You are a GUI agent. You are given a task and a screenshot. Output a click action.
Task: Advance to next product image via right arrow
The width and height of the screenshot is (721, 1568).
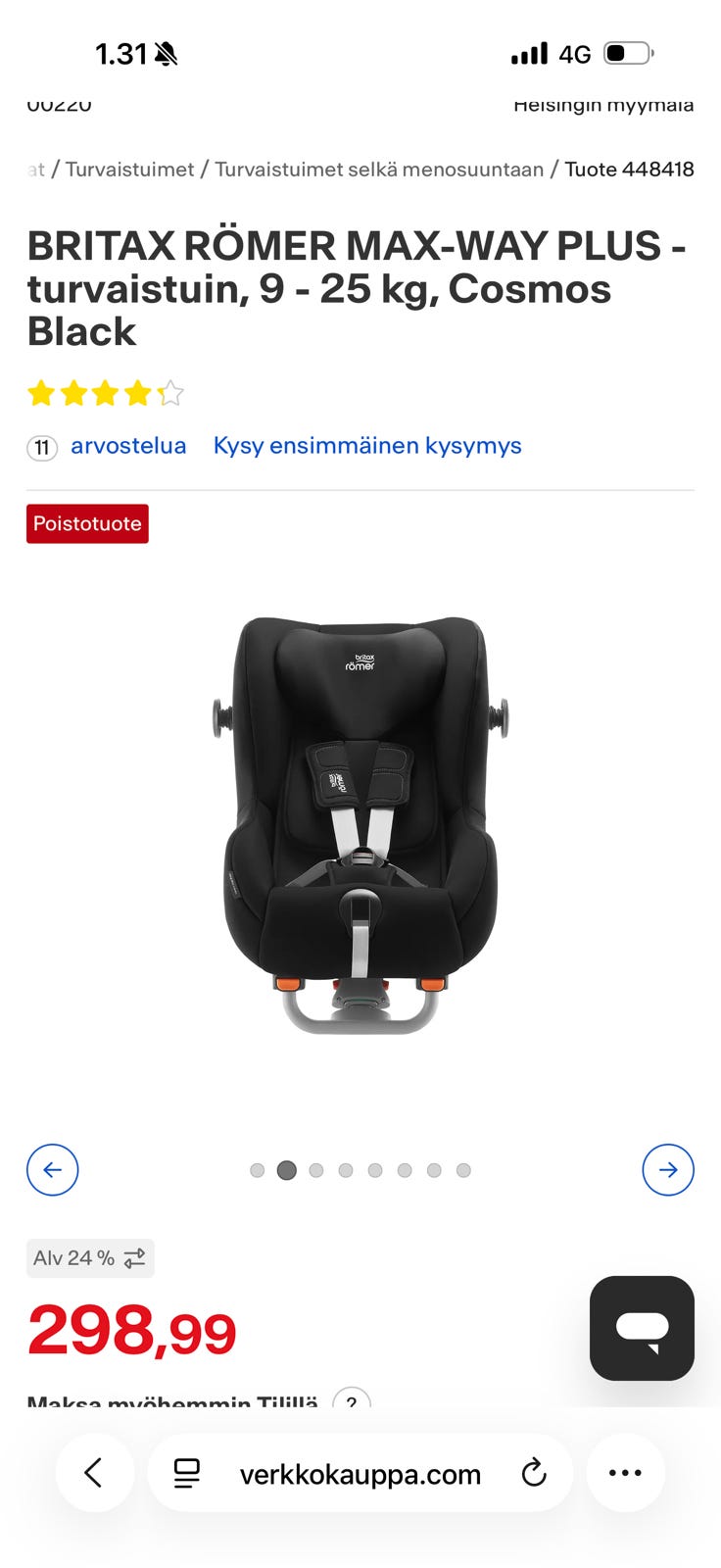click(668, 1169)
